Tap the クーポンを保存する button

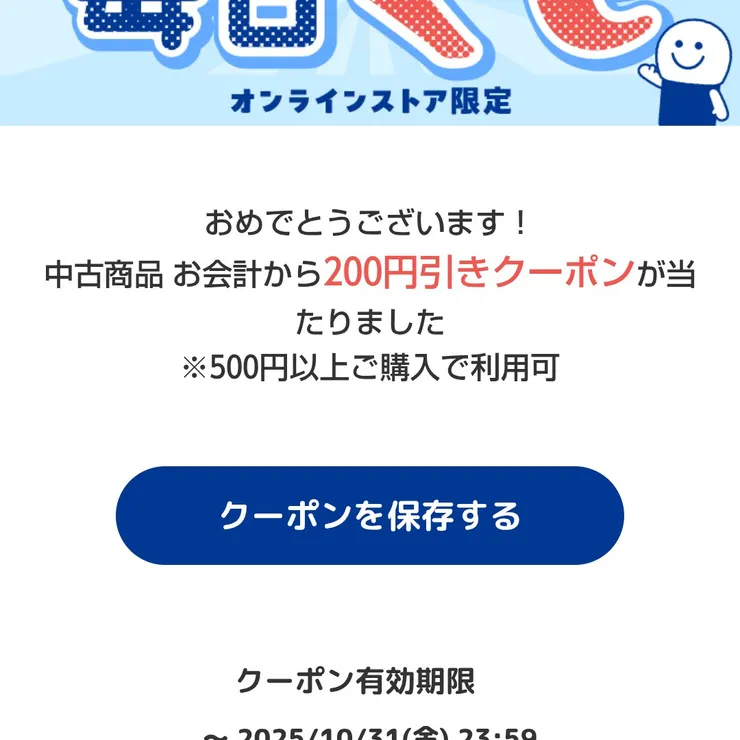pos(370,516)
